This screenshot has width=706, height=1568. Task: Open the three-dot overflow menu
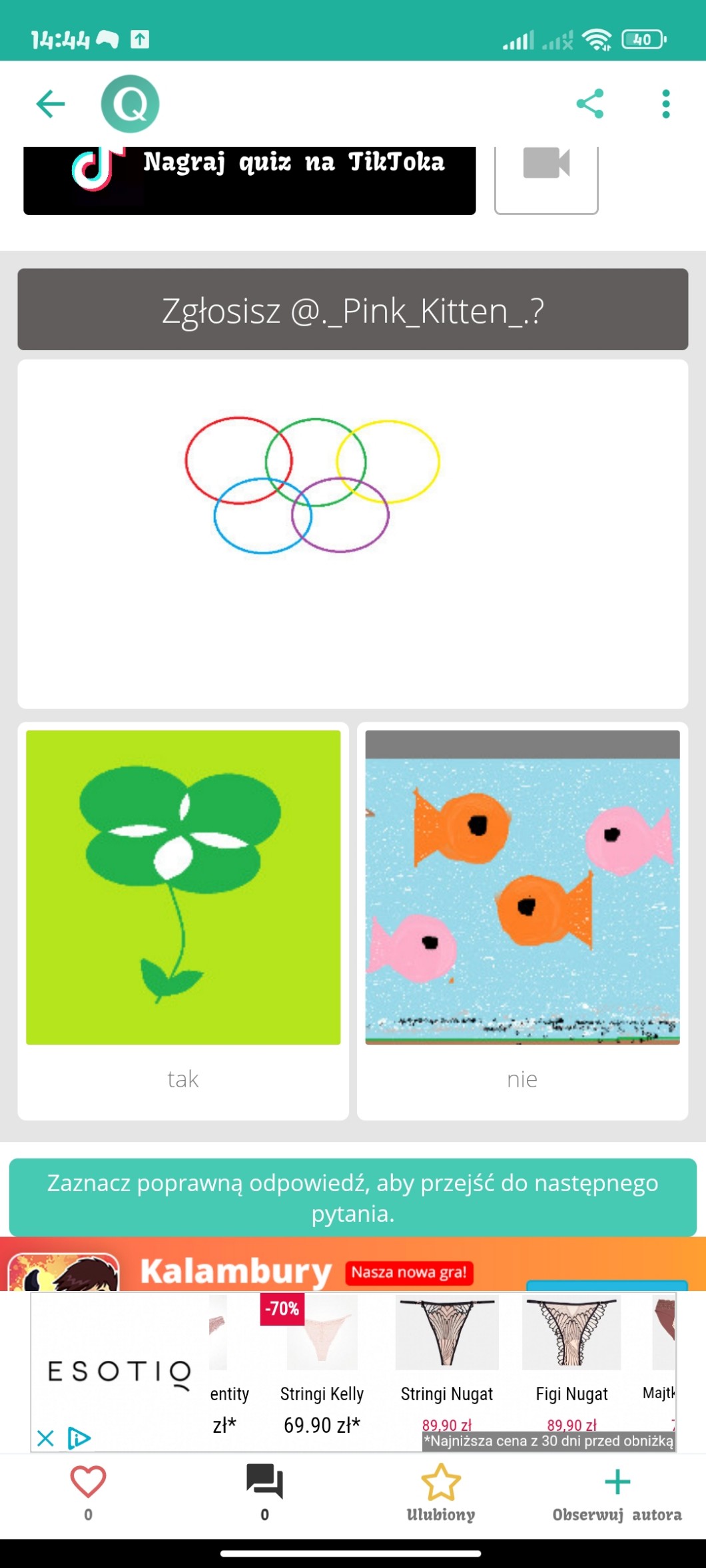pyautogui.click(x=665, y=104)
